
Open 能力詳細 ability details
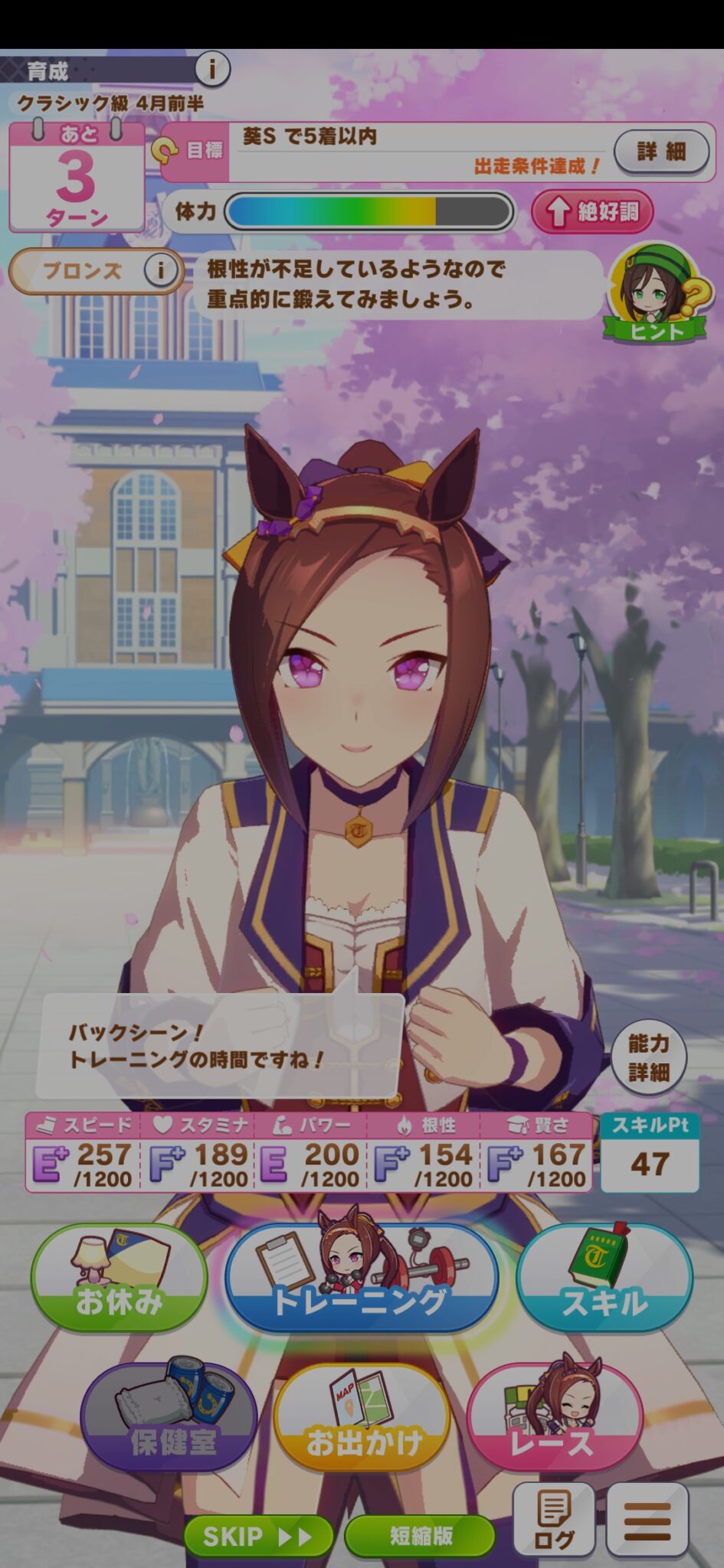(x=649, y=1057)
